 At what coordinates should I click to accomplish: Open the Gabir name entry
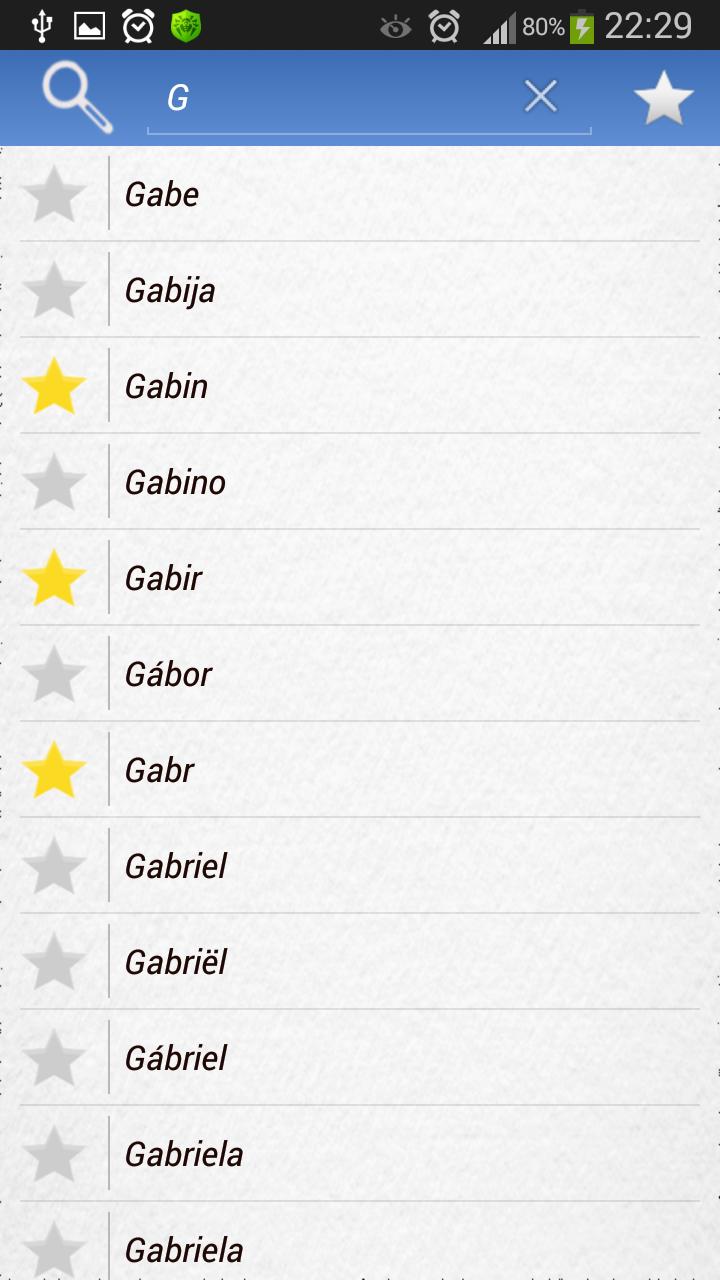[400, 578]
